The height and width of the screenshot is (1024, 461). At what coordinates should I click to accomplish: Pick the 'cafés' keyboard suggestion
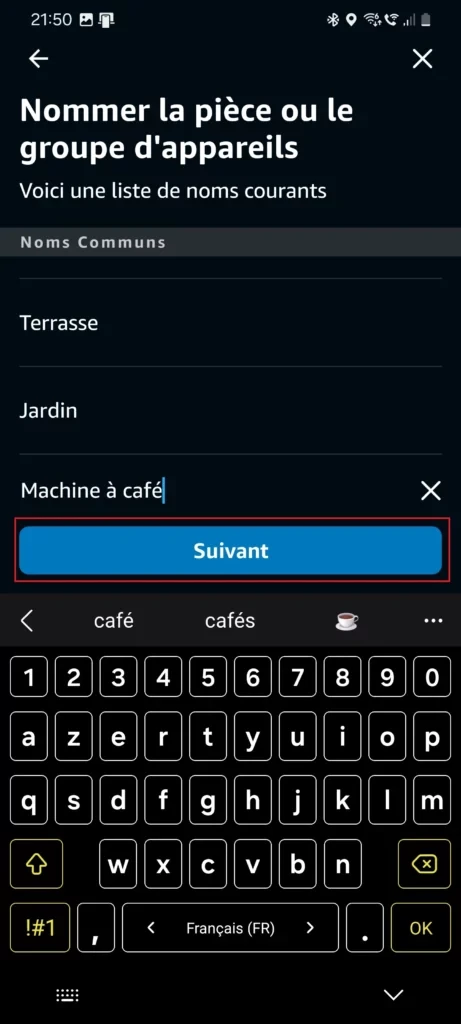point(230,620)
